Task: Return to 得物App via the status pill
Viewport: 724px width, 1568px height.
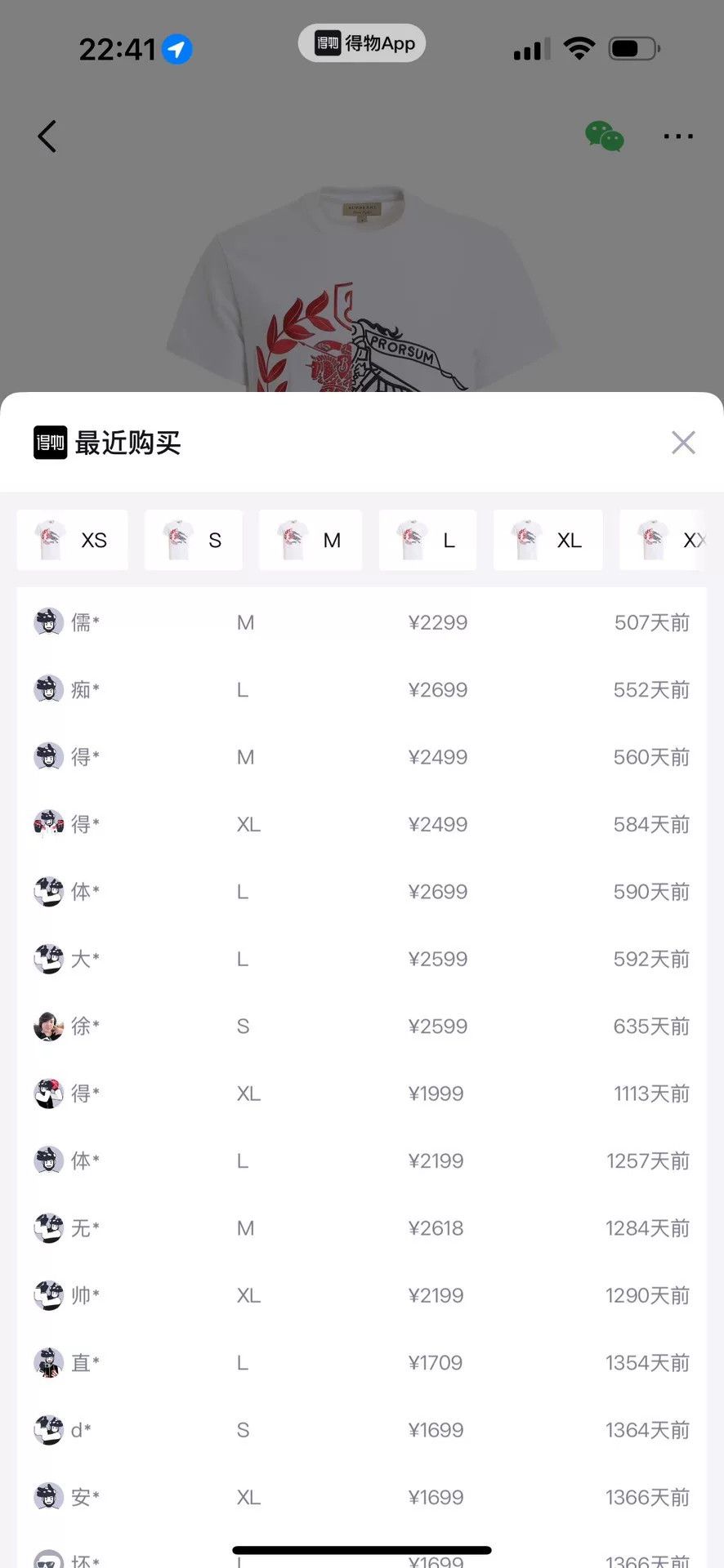Action: (x=362, y=43)
